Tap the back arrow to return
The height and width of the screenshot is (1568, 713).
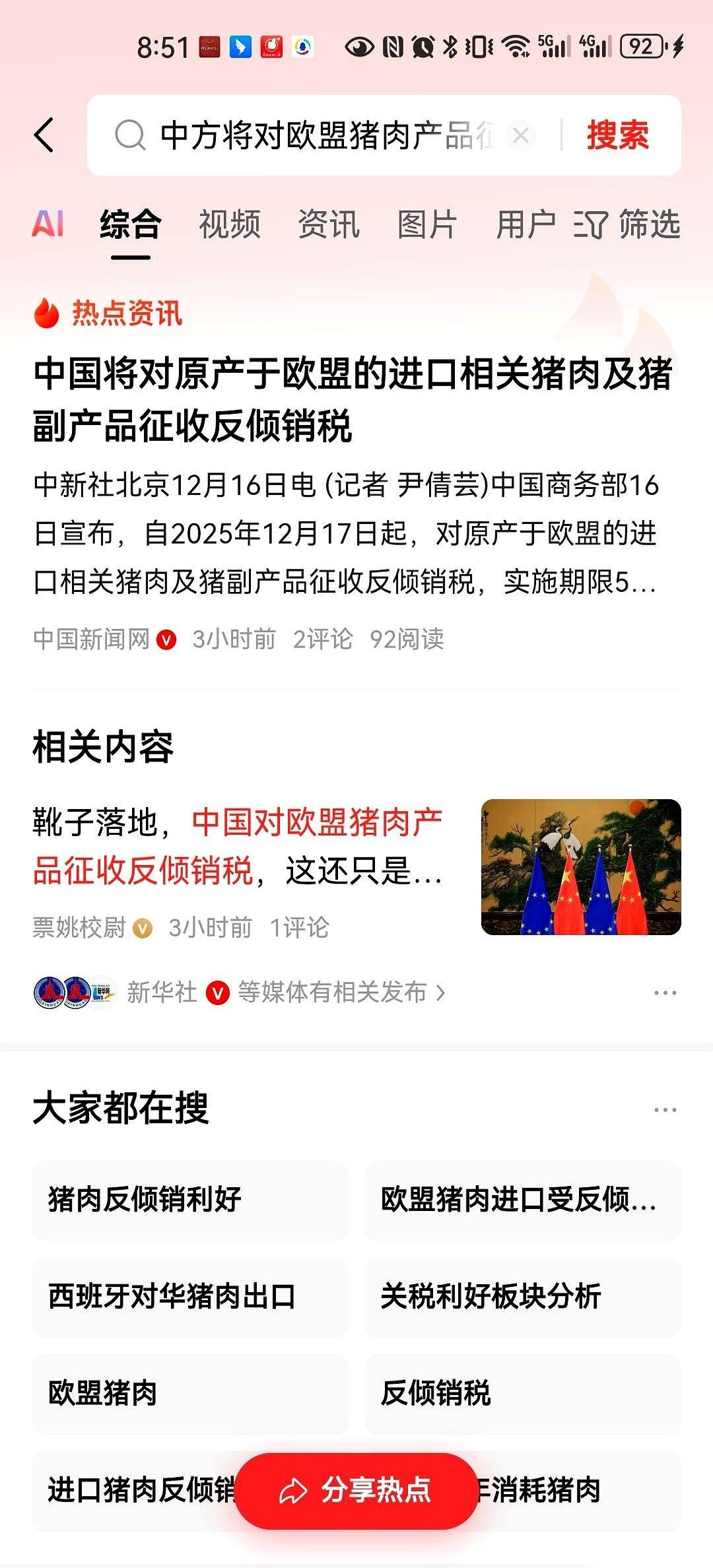45,134
